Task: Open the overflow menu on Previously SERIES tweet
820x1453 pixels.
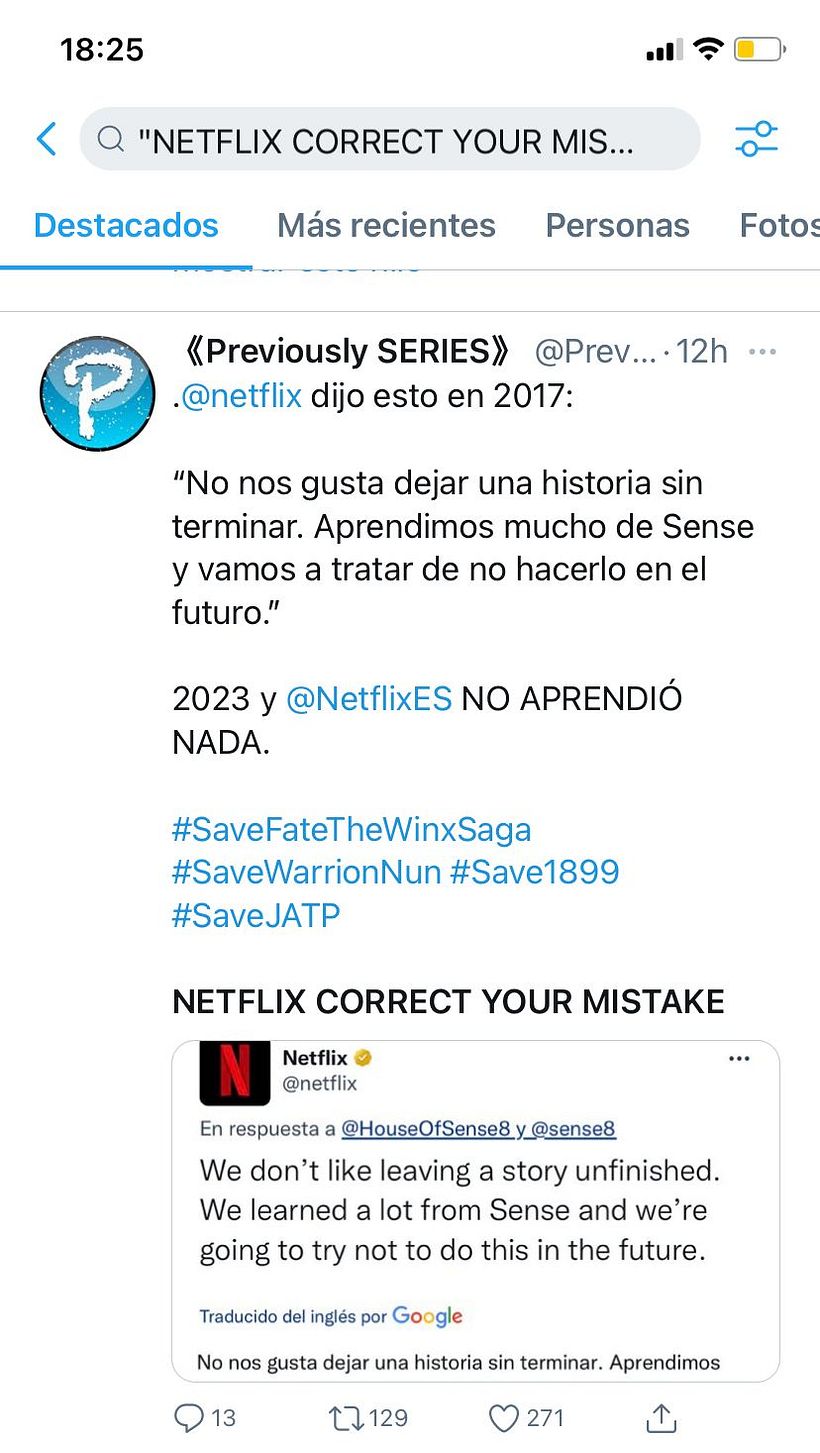Action: tap(762, 352)
